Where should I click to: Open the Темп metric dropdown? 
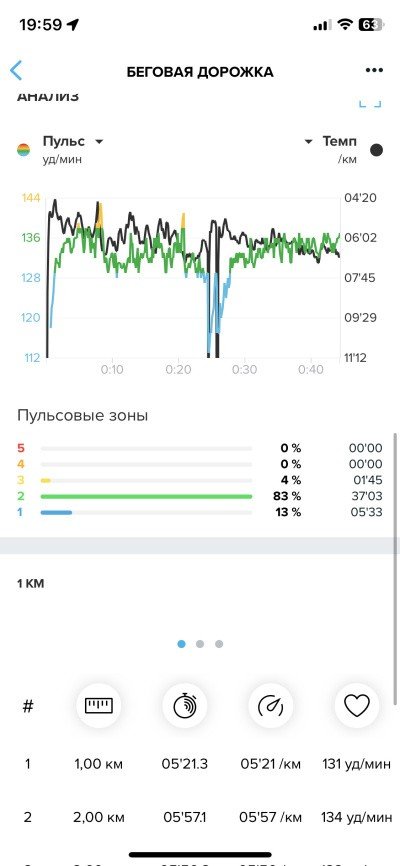[x=330, y=141]
